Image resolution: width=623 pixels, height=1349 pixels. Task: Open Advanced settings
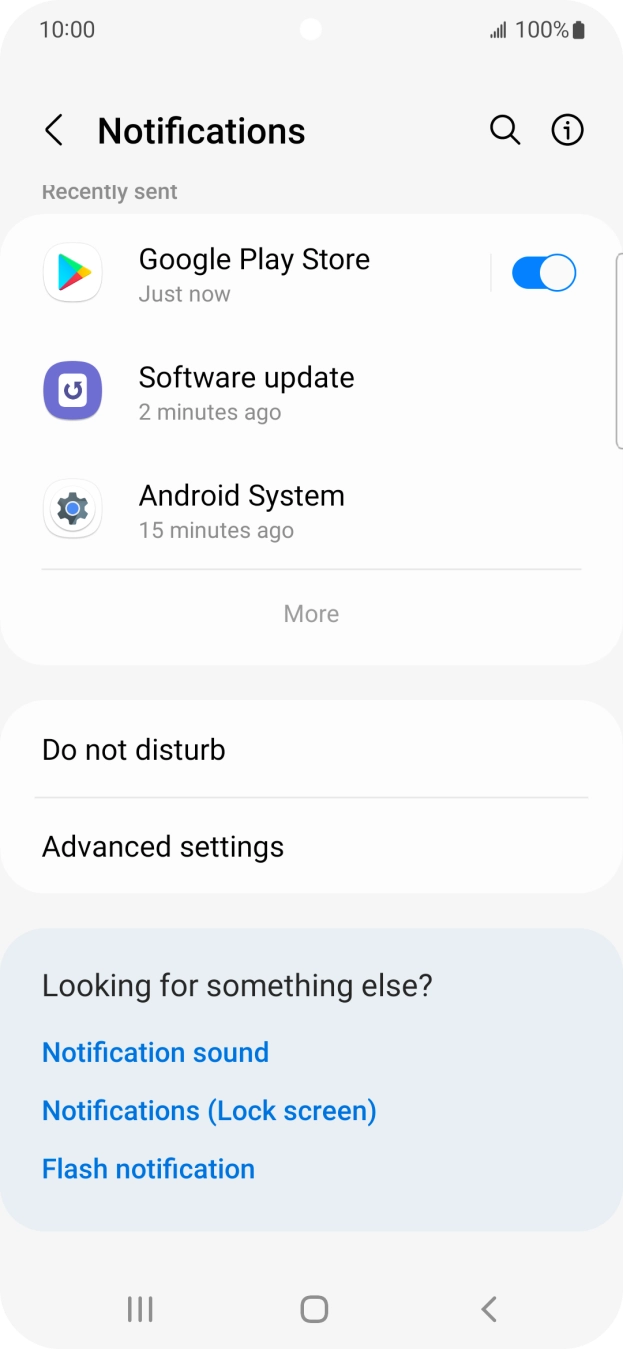pyautogui.click(x=311, y=846)
